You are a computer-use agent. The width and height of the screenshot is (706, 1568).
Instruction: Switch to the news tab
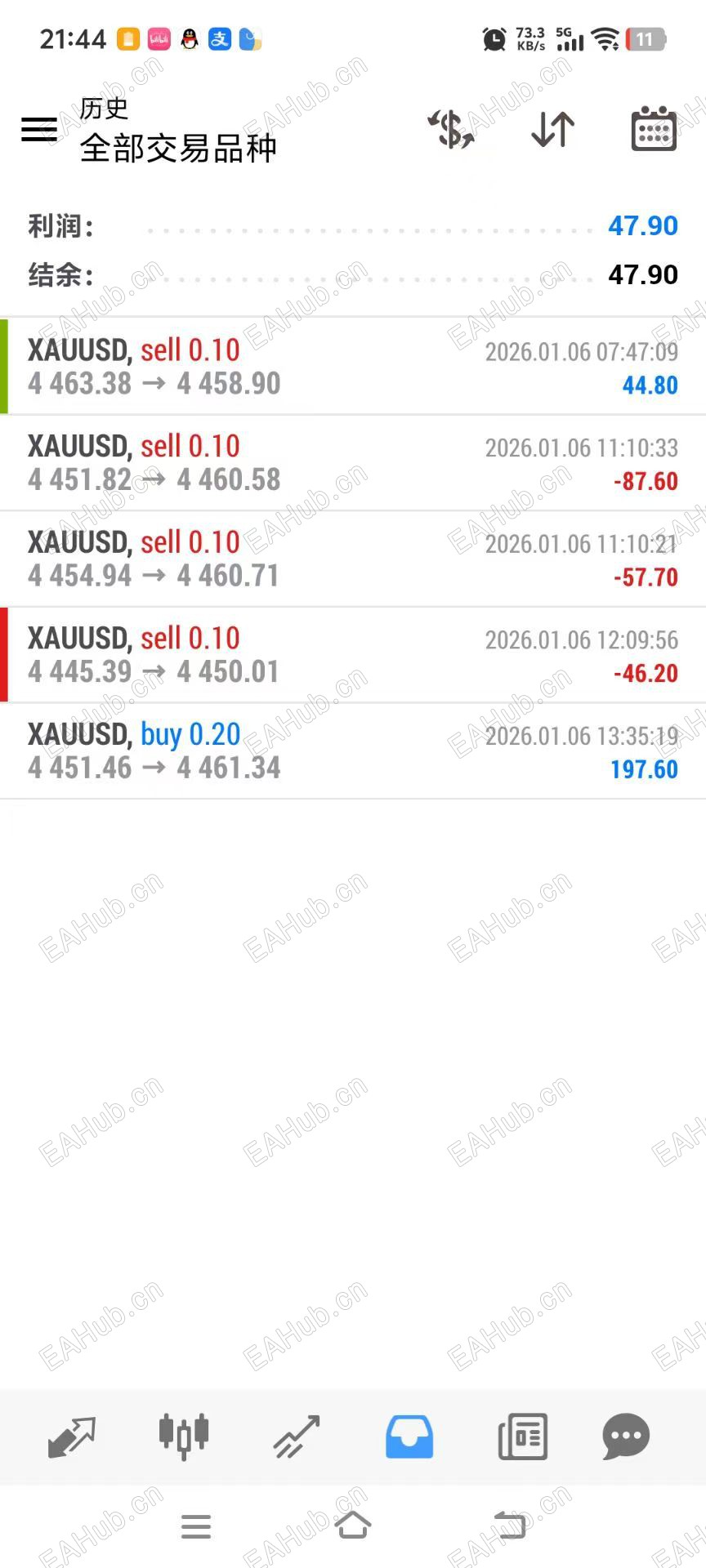[522, 1437]
